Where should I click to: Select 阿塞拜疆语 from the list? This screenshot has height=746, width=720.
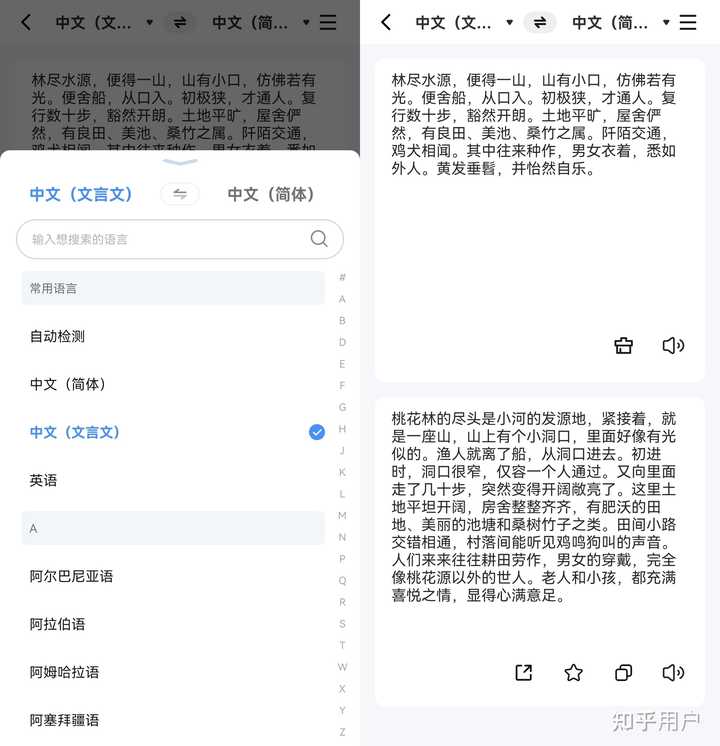(x=64, y=720)
